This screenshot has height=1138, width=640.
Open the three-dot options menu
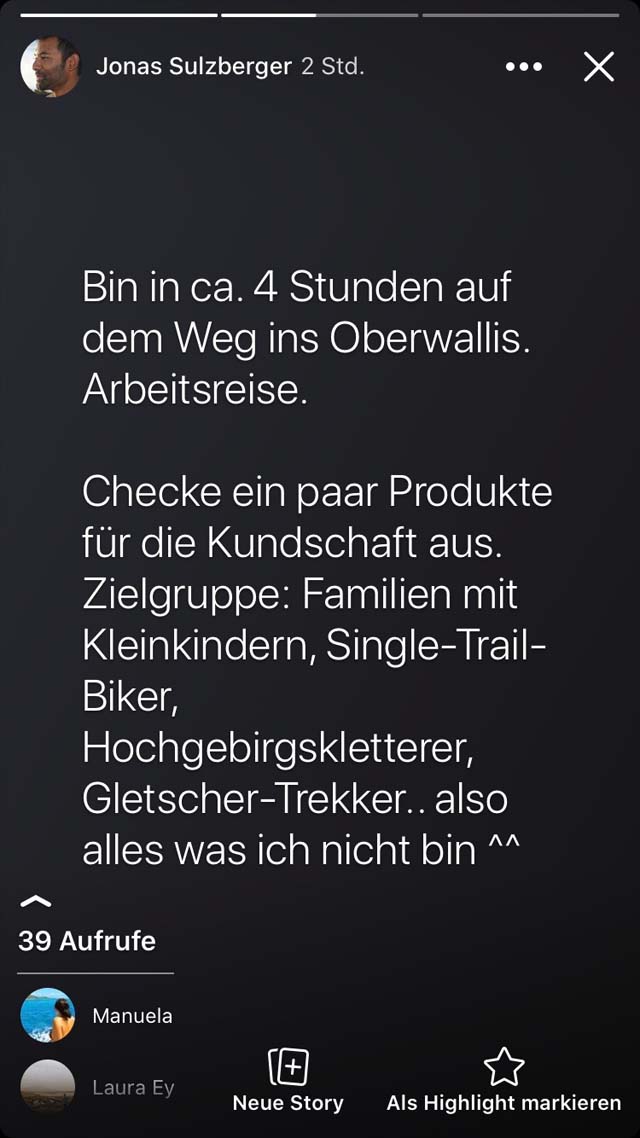click(x=524, y=67)
